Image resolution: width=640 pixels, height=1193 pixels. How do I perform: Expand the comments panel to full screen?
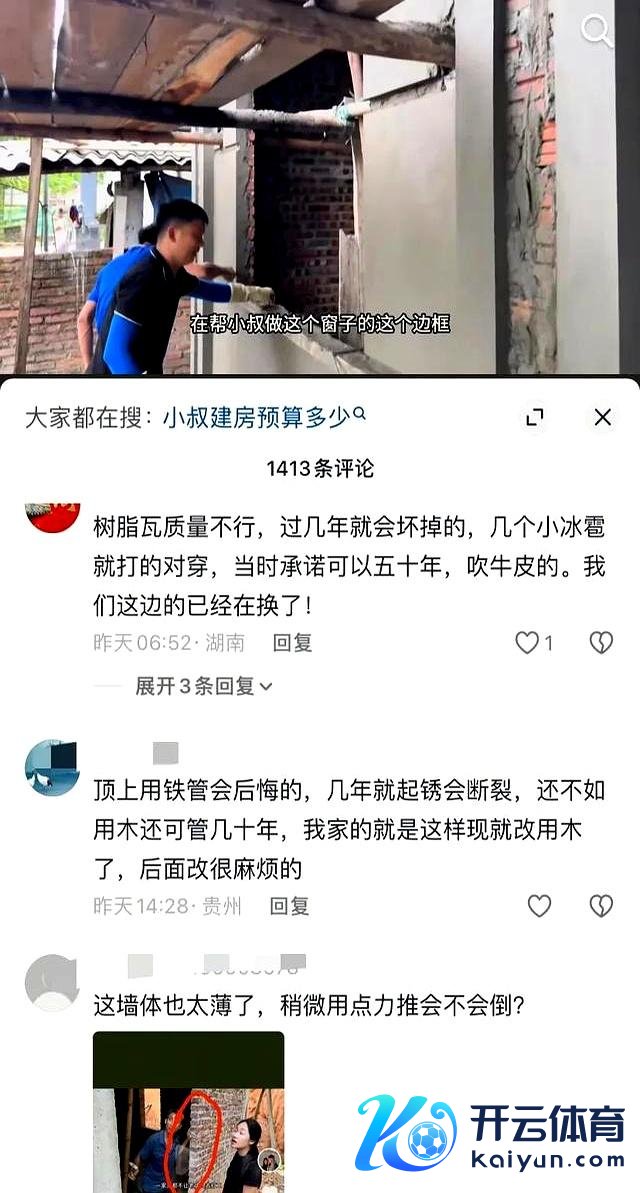pyautogui.click(x=535, y=418)
